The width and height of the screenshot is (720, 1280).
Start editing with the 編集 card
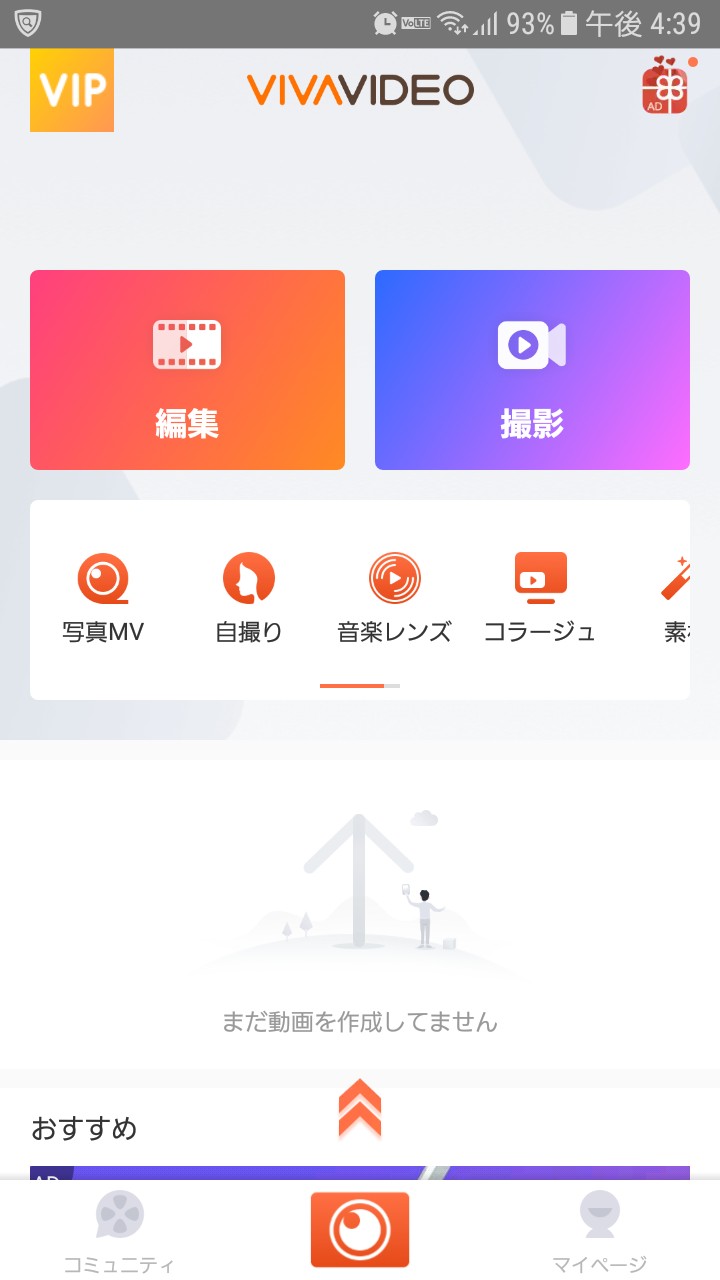tap(187, 370)
